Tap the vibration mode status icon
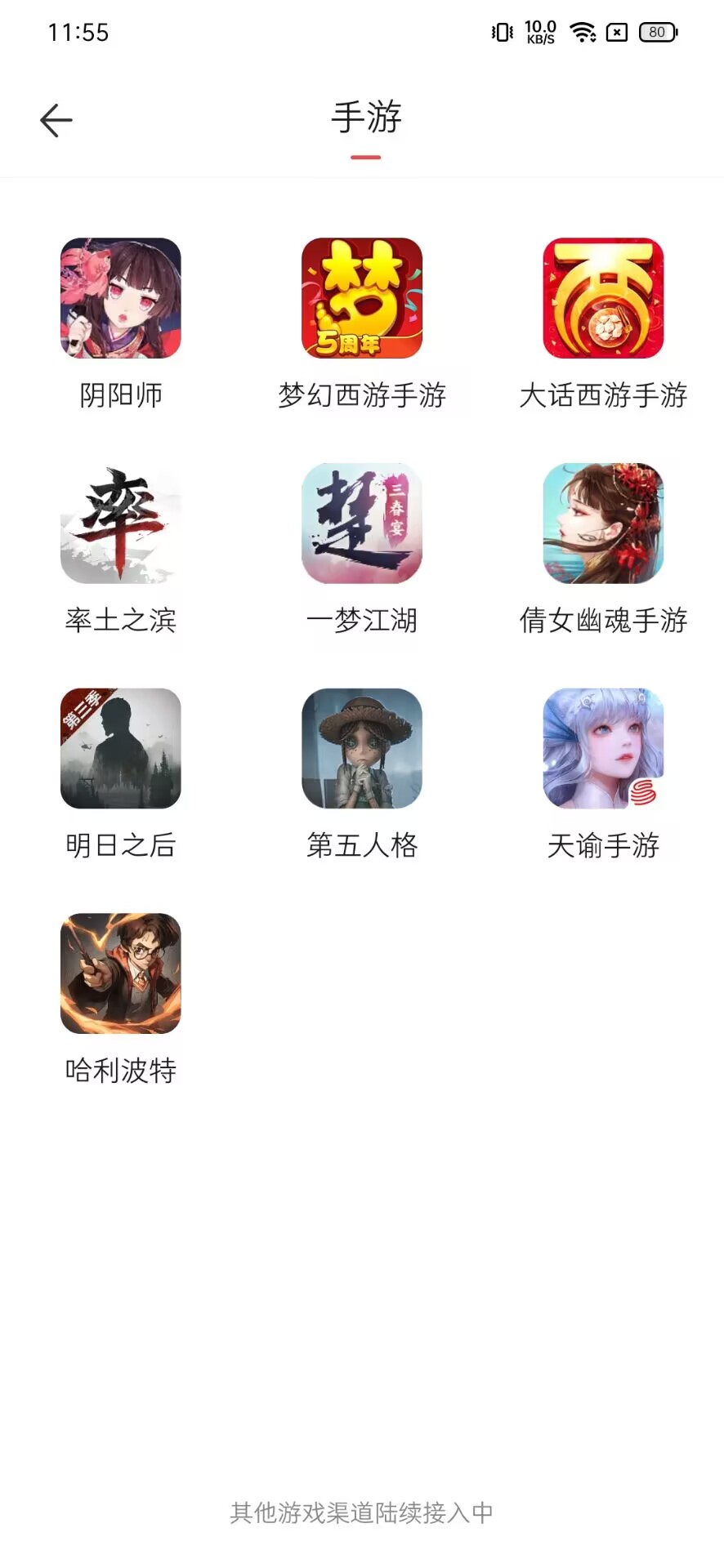724x1568 pixels. click(501, 33)
